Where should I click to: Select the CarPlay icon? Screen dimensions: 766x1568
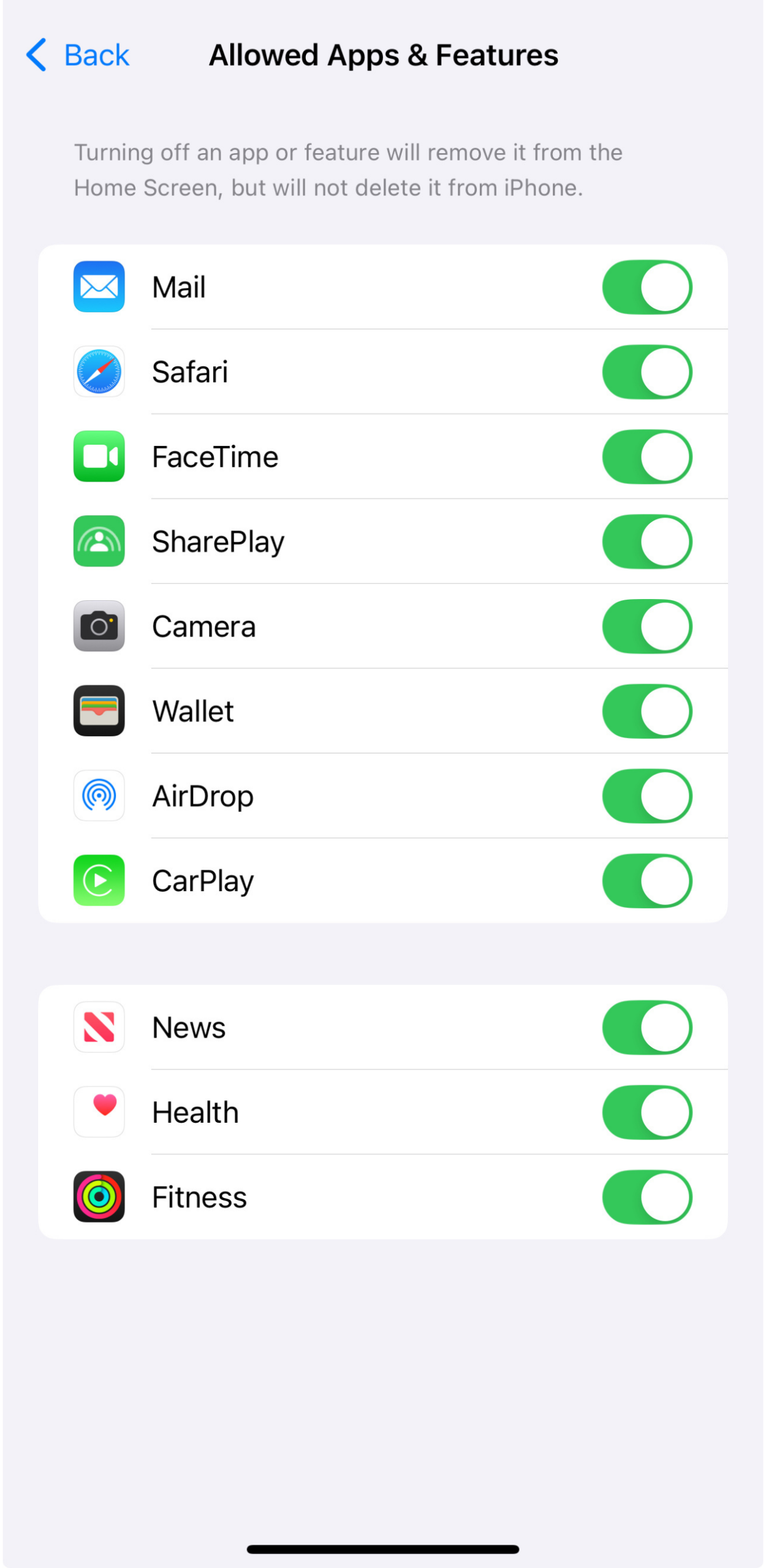point(99,880)
